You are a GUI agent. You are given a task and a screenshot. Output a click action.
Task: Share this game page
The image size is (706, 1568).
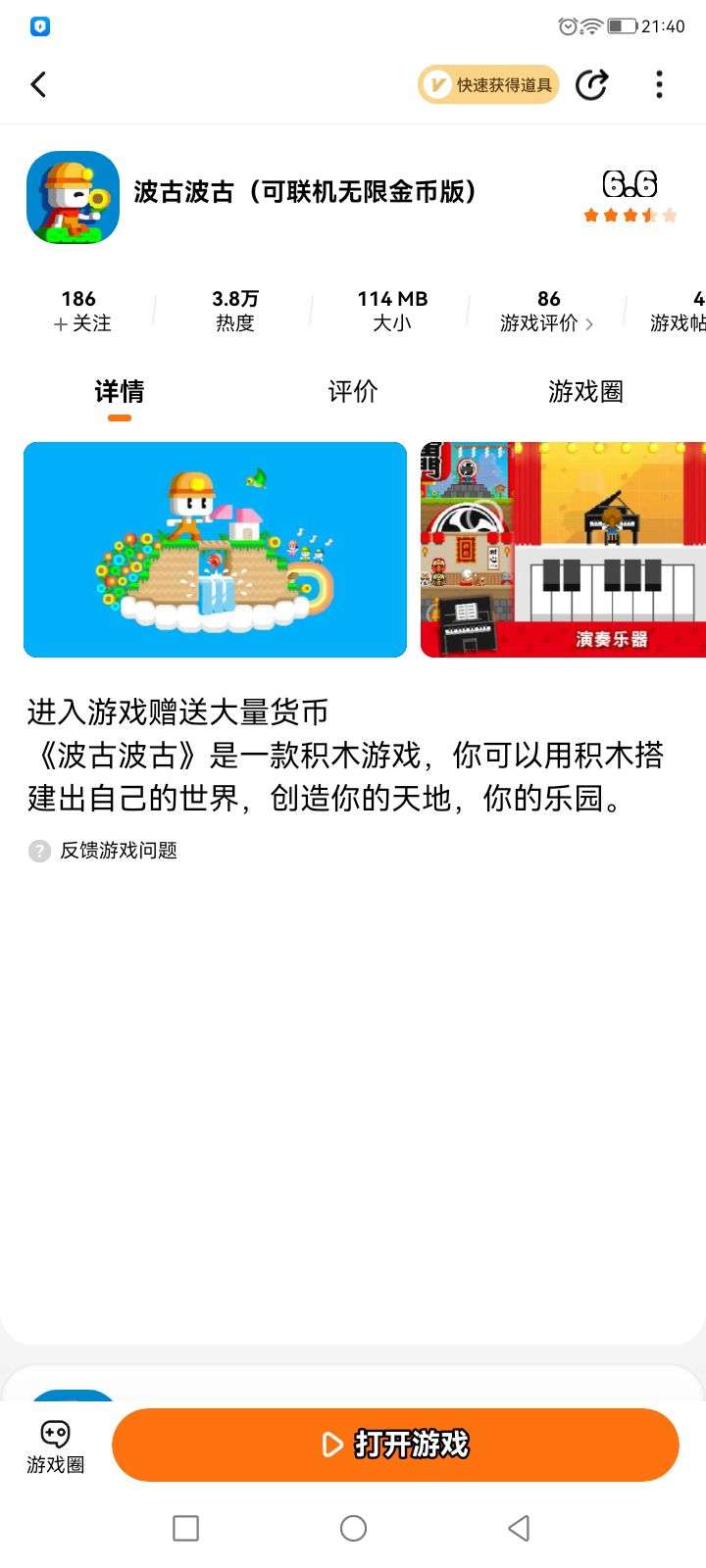coord(591,85)
